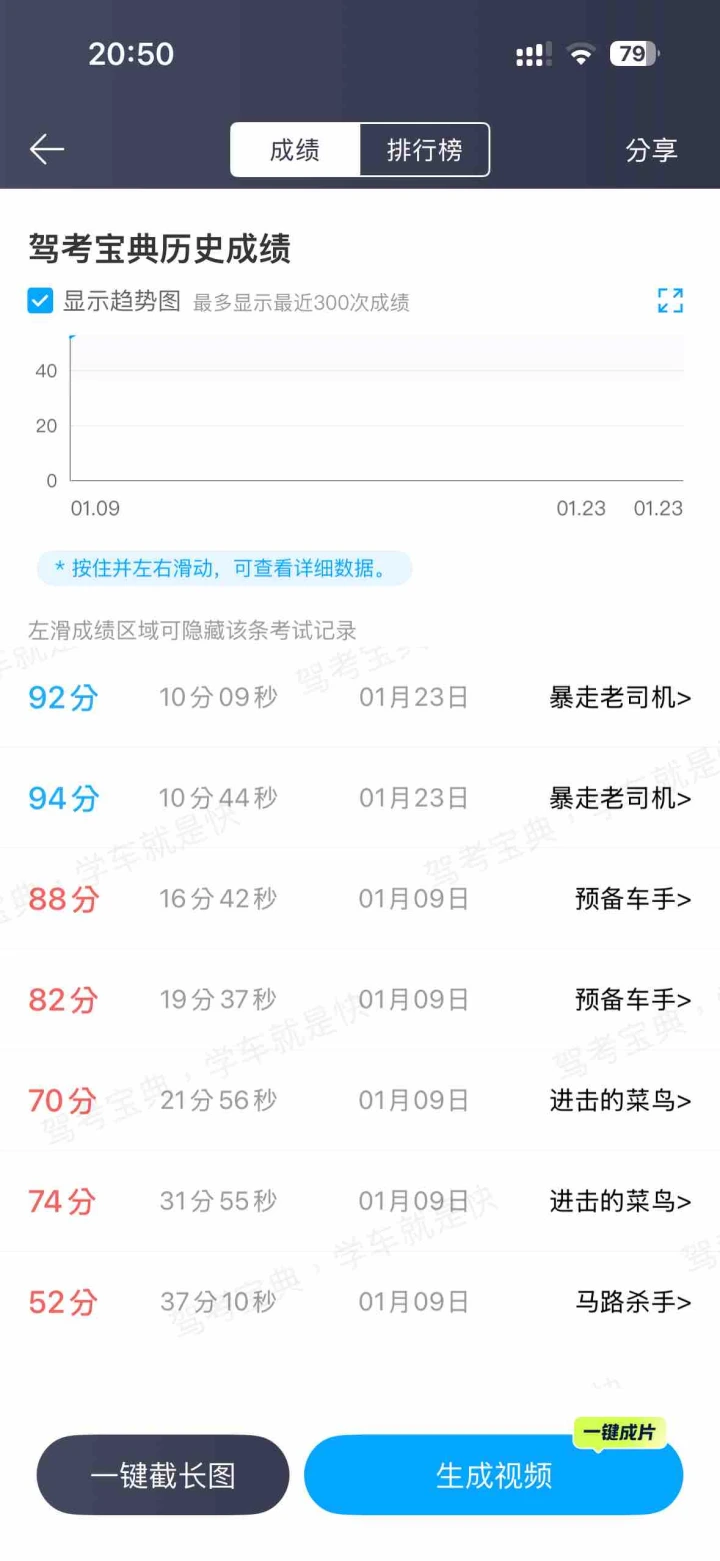This screenshot has width=720, height=1561.
Task: Select the 成绩 tab
Action: 295,150
